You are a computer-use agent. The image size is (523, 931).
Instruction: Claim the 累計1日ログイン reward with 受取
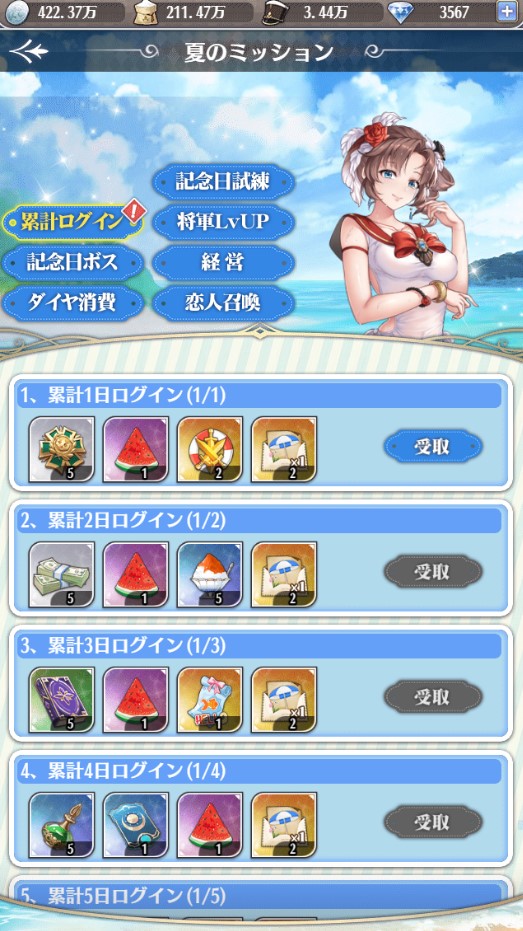433,447
